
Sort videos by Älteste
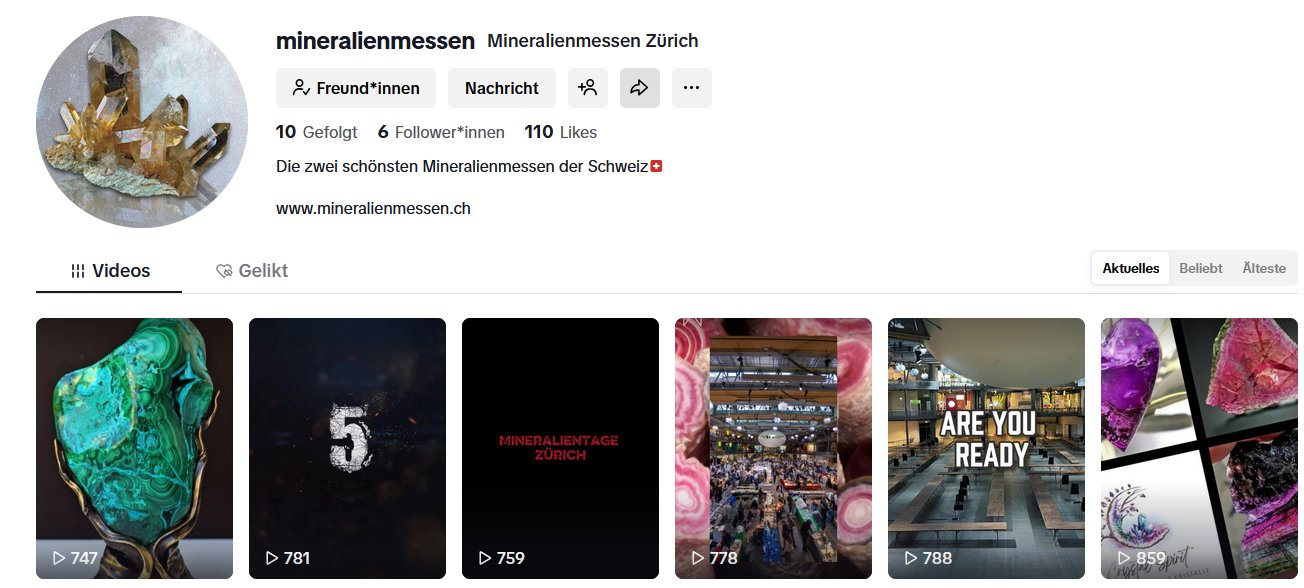pos(1264,268)
